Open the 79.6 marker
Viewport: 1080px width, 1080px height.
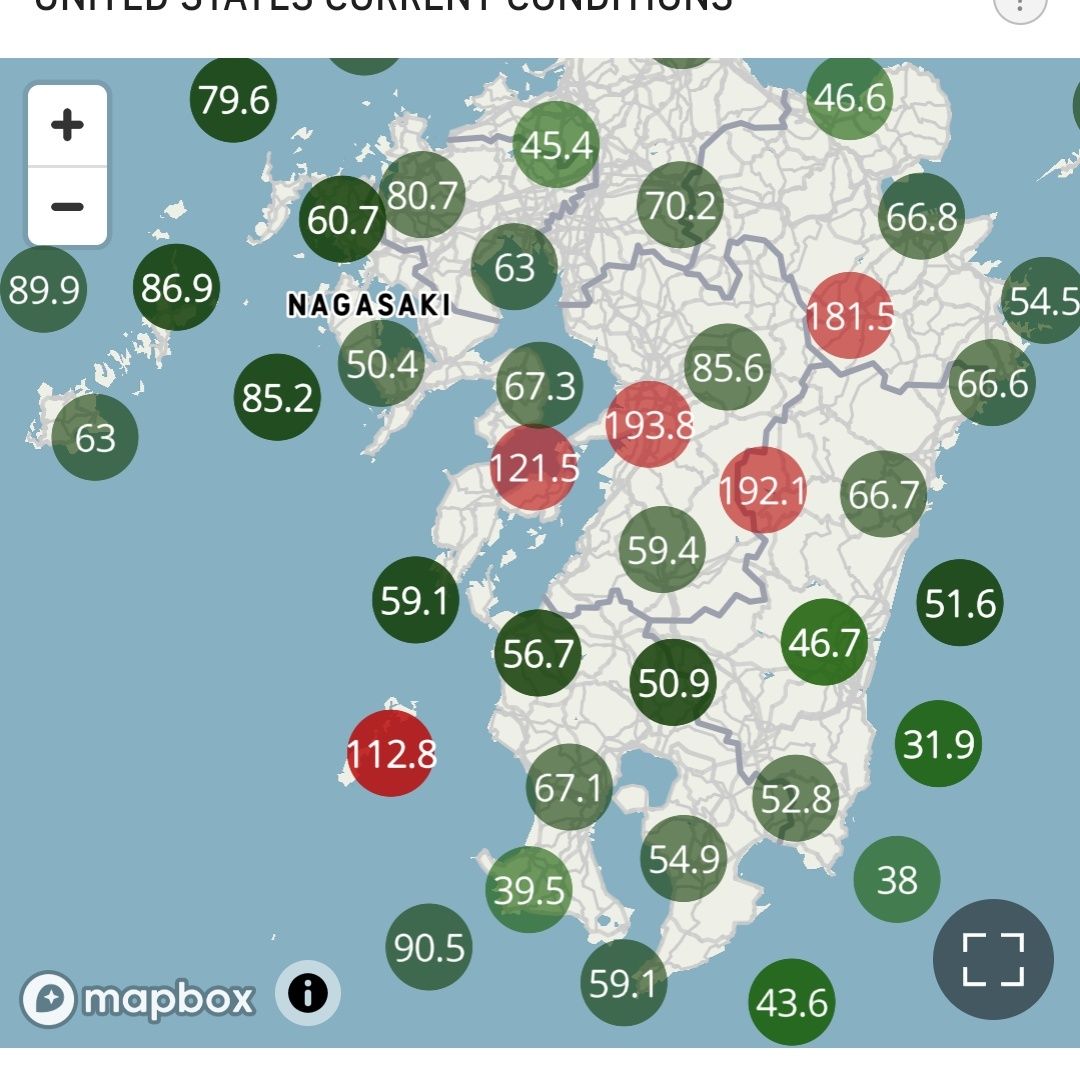click(233, 99)
